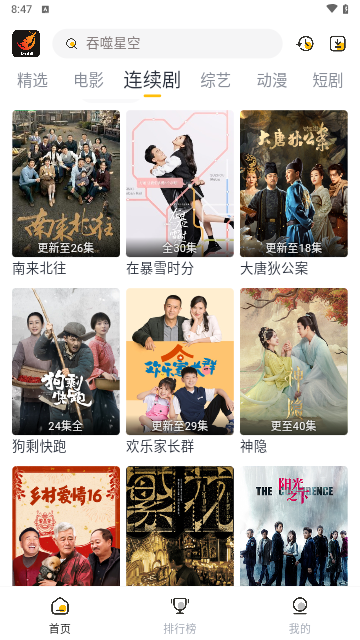Screen dimensions: 360x640
Task: Switch to 排行榜 in bottom navigation
Action: point(180,615)
